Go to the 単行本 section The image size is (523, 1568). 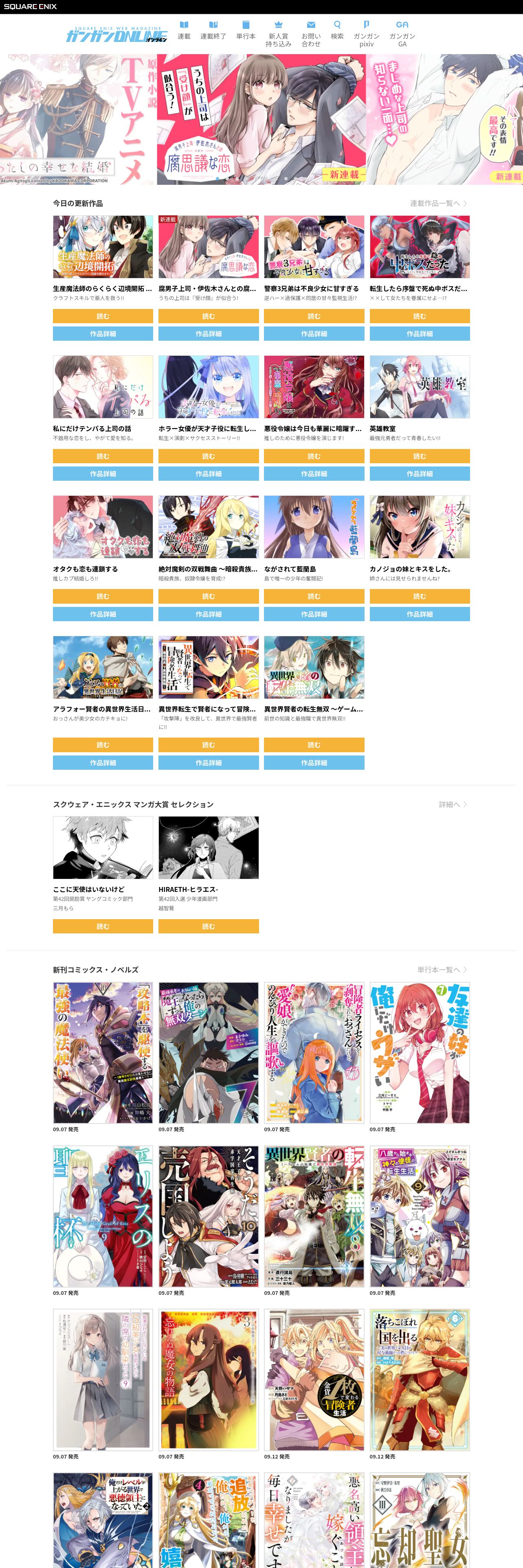[246, 31]
